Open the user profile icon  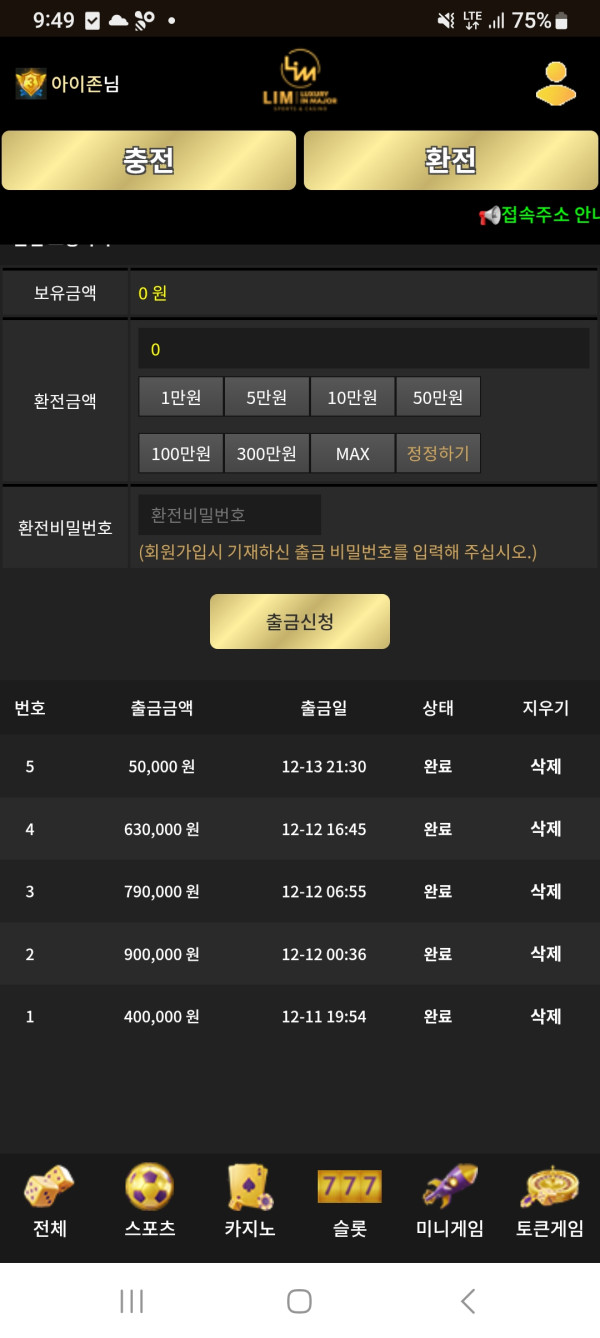click(x=555, y=84)
